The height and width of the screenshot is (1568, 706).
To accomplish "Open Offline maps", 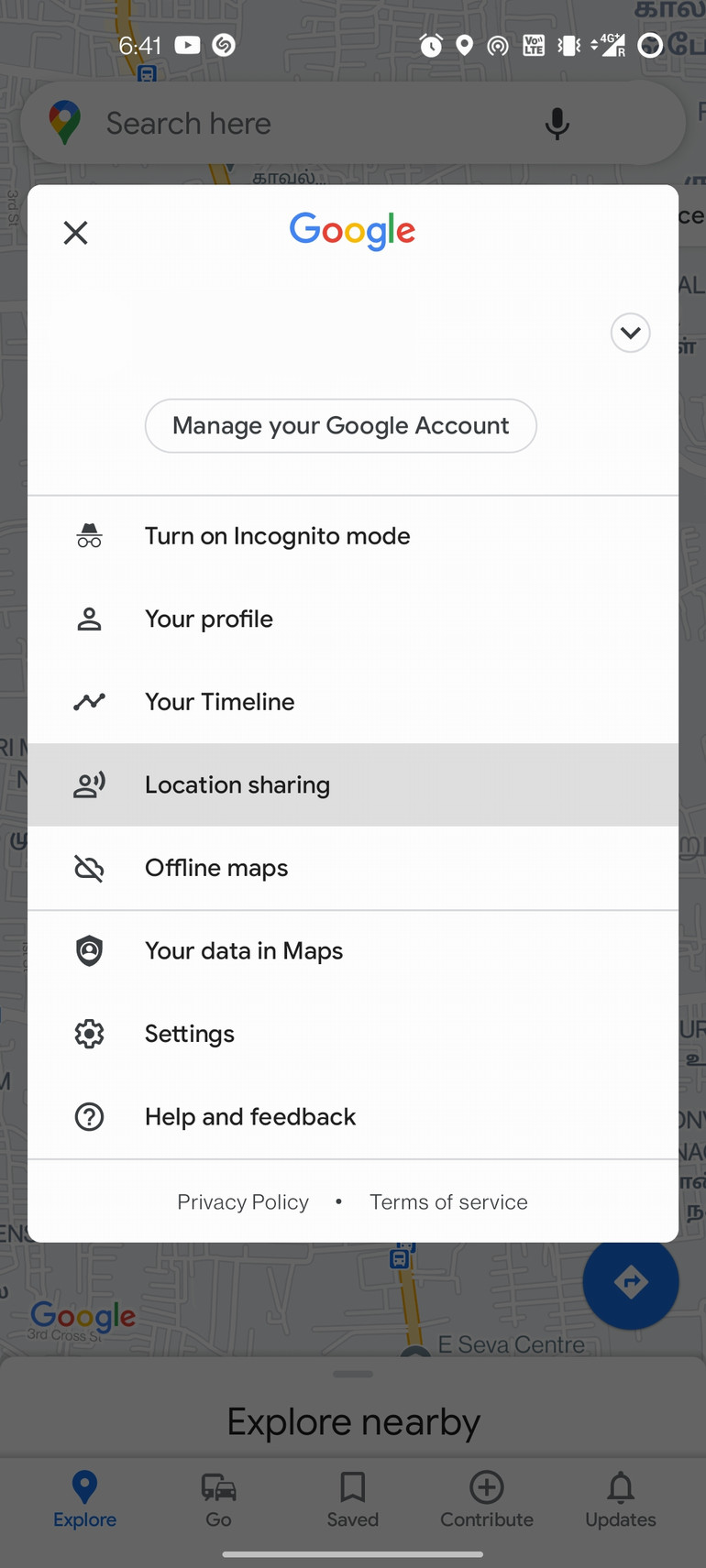I will click(x=353, y=868).
